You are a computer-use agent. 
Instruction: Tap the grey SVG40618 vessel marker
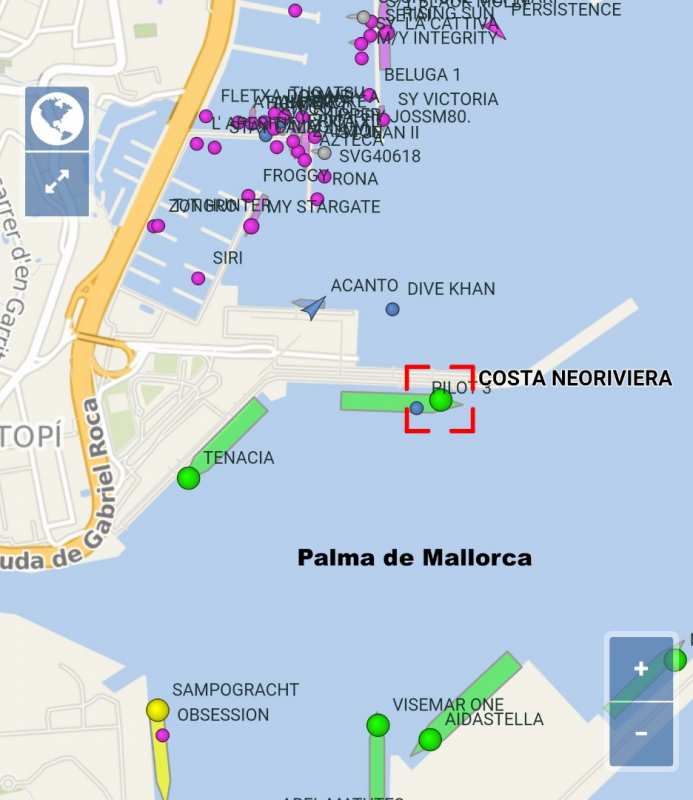324,154
